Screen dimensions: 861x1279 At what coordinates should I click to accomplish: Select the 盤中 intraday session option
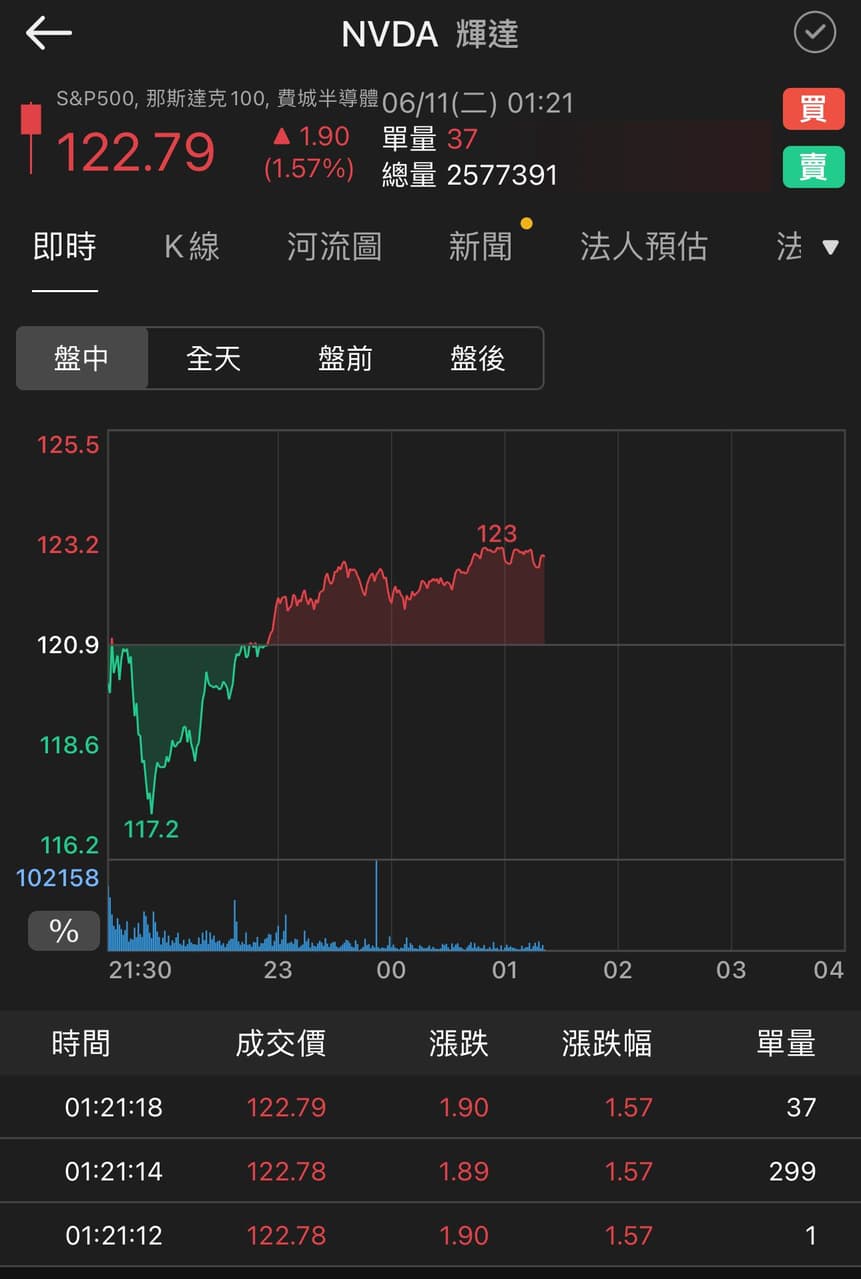tap(82, 358)
